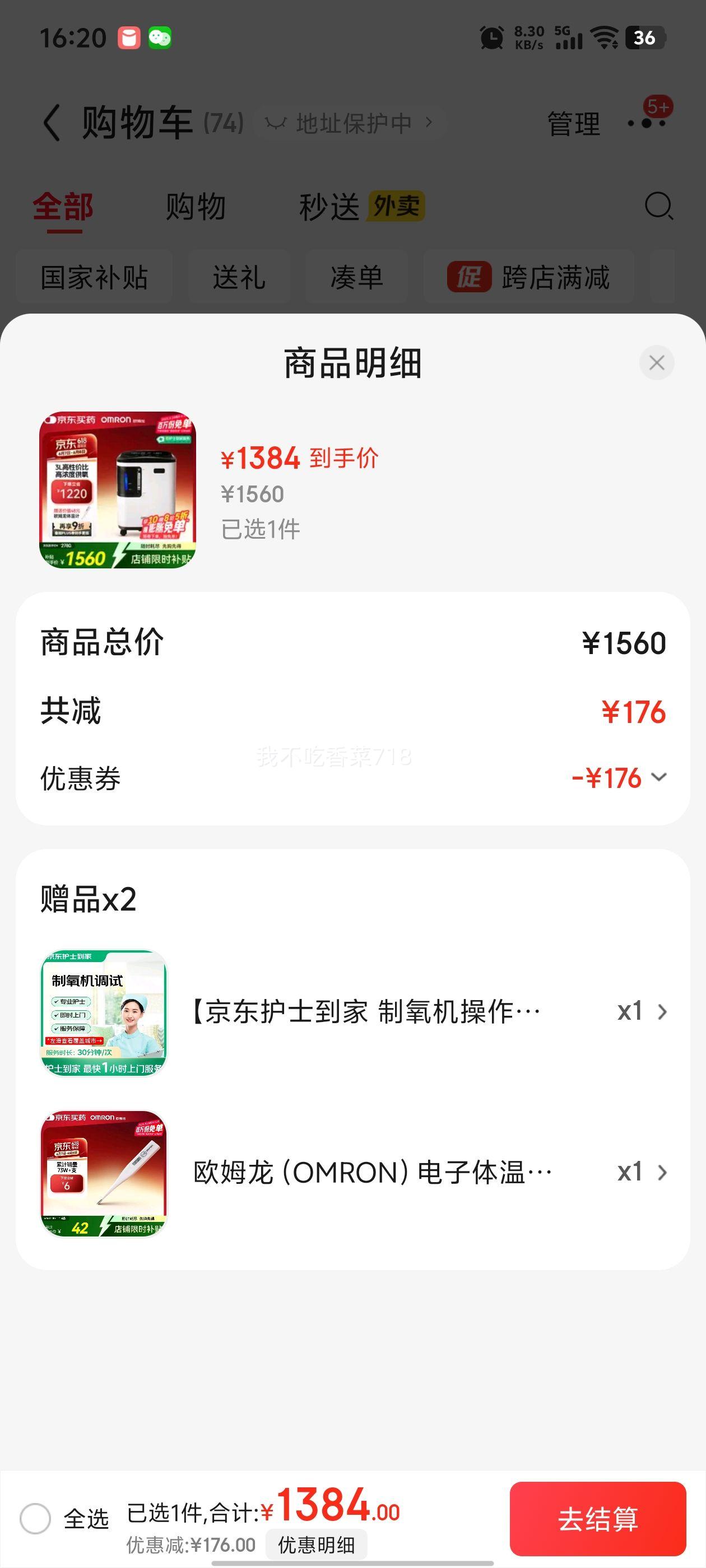Select the 送礼 filter chip
This screenshot has width=706, height=1568.
tap(239, 276)
